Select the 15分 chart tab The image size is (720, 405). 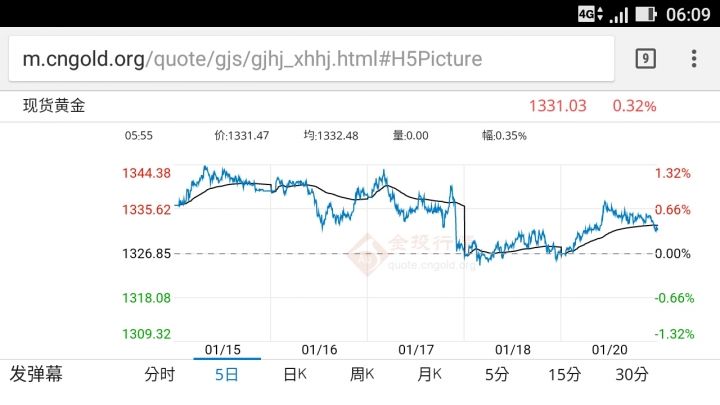point(564,375)
